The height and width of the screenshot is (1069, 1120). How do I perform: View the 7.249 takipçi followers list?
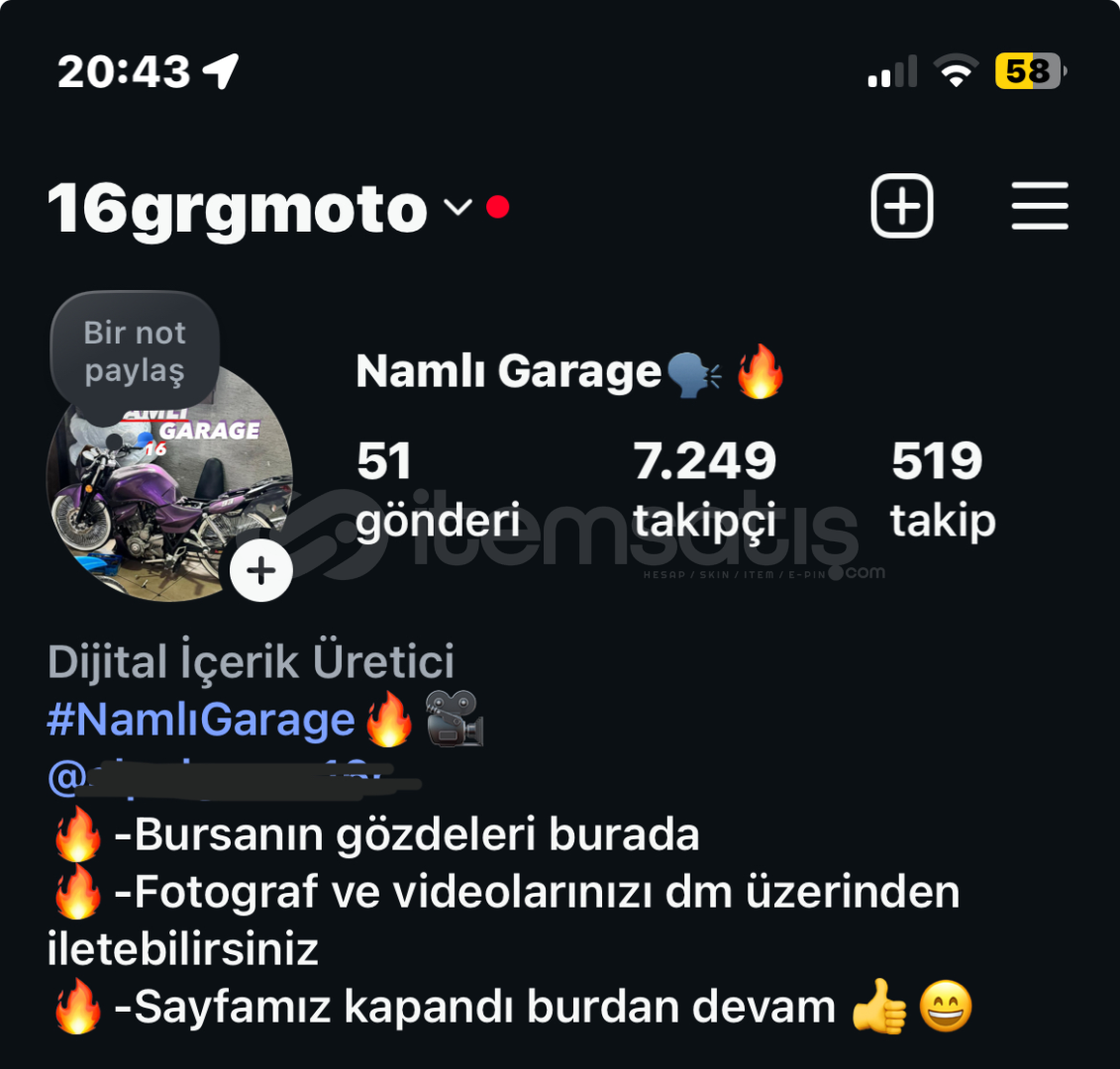click(x=705, y=489)
